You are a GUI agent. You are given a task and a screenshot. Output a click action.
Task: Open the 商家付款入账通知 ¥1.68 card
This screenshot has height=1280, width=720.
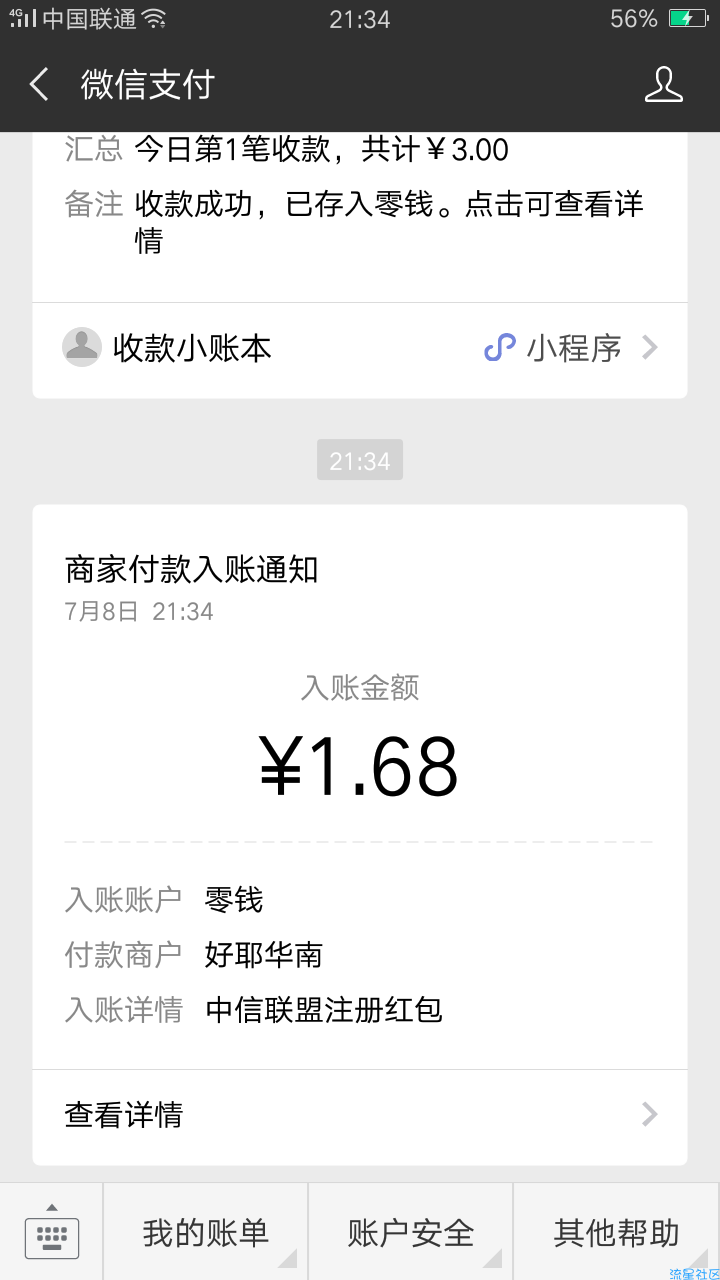[360, 787]
